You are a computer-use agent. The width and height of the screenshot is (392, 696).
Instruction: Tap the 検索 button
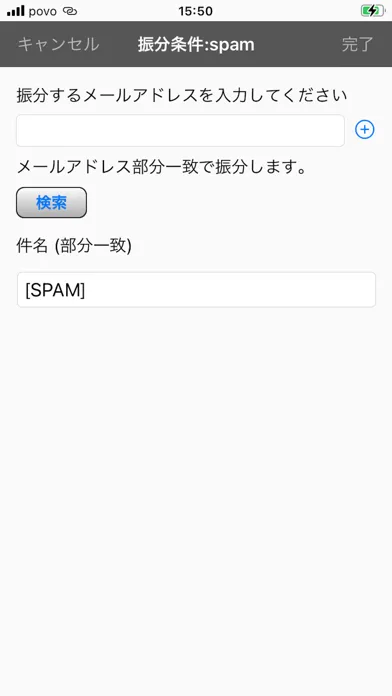51,202
